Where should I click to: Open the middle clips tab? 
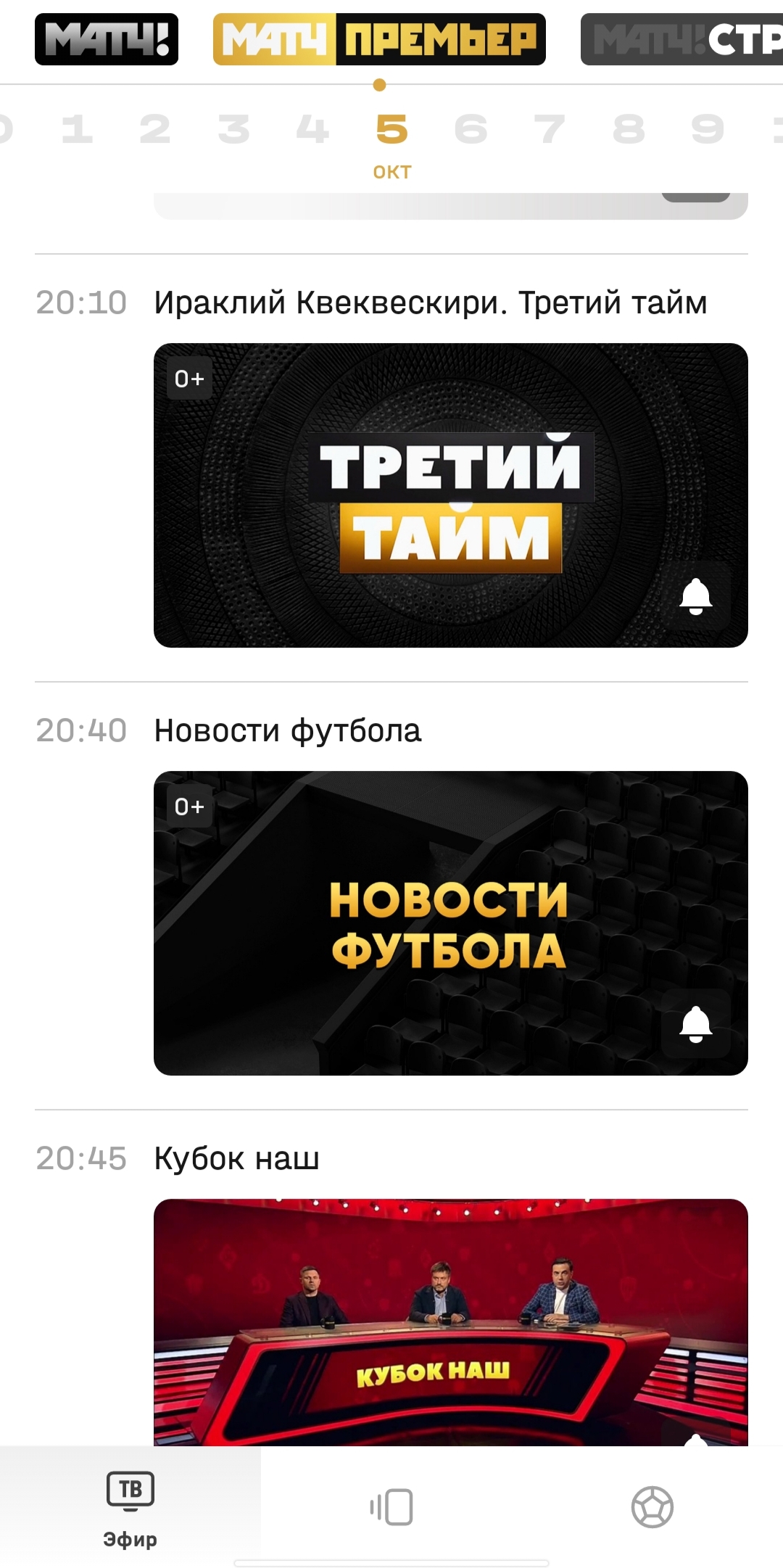tap(391, 1507)
